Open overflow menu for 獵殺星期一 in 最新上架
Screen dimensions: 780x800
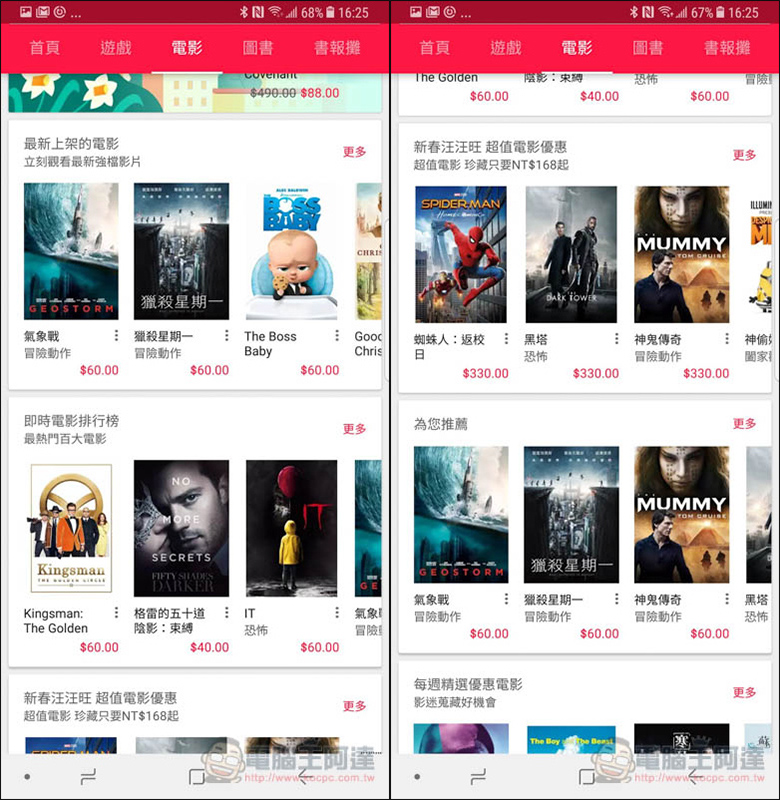coord(227,336)
